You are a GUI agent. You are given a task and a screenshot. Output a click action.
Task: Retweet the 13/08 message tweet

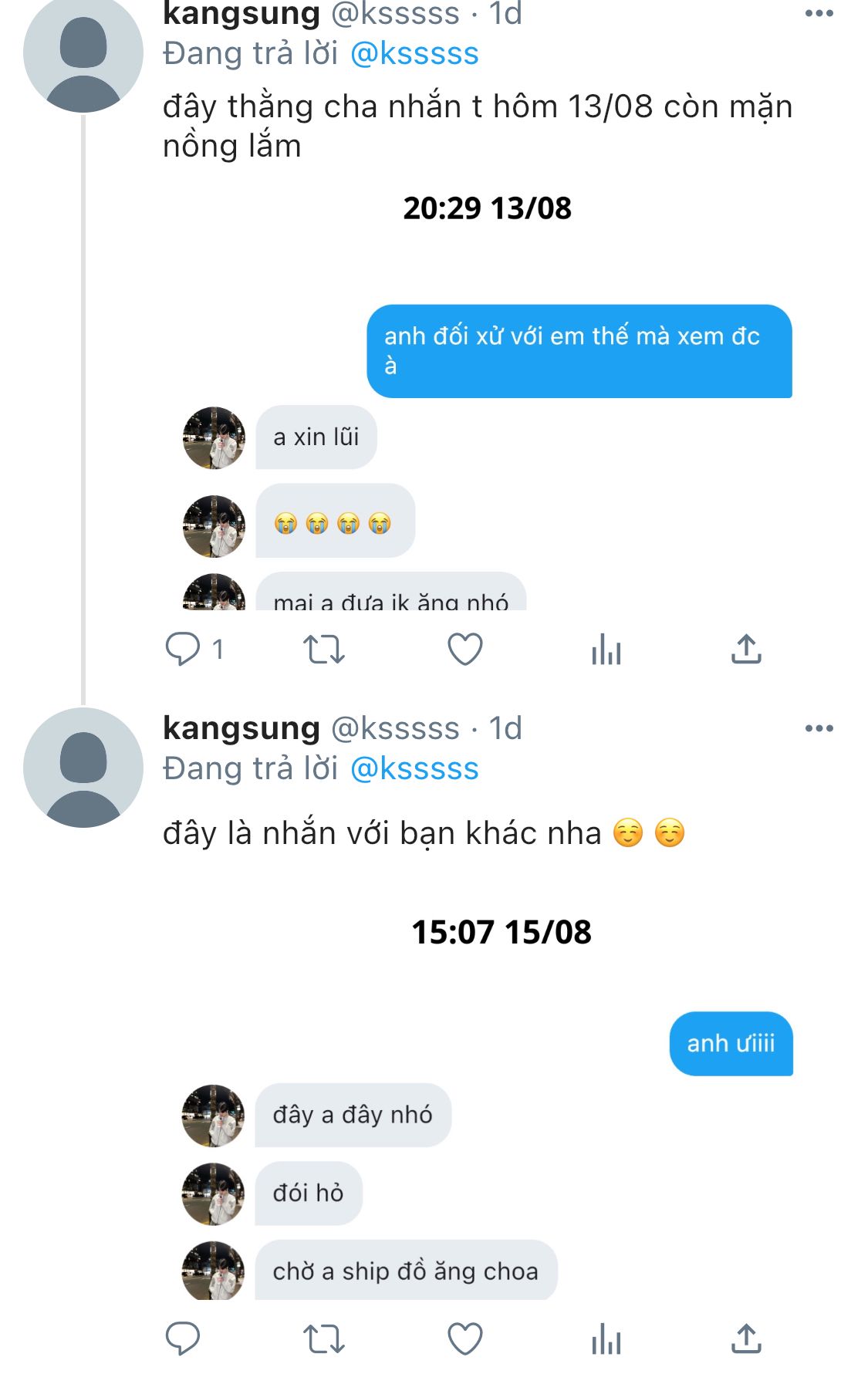[324, 650]
